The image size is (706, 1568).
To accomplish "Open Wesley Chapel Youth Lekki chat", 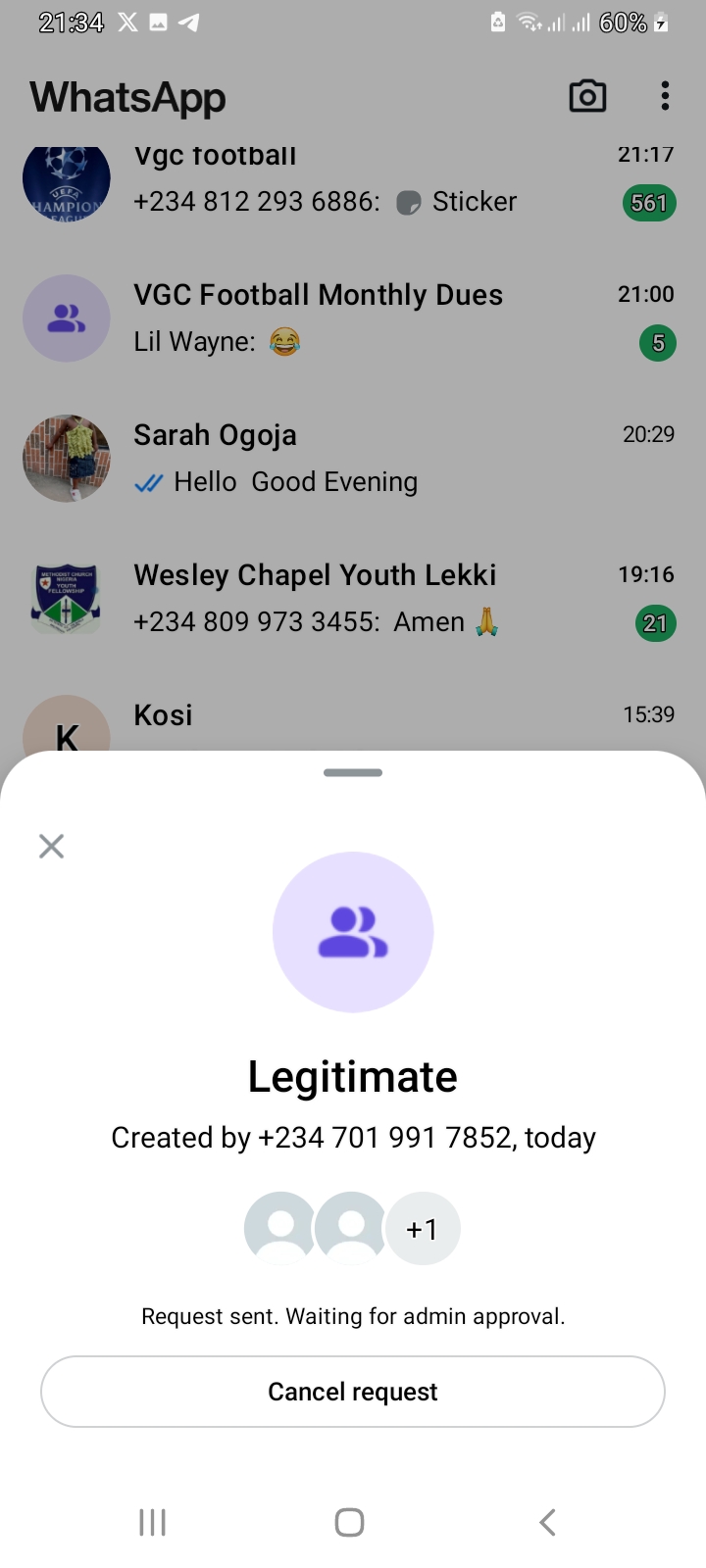I will [353, 598].
